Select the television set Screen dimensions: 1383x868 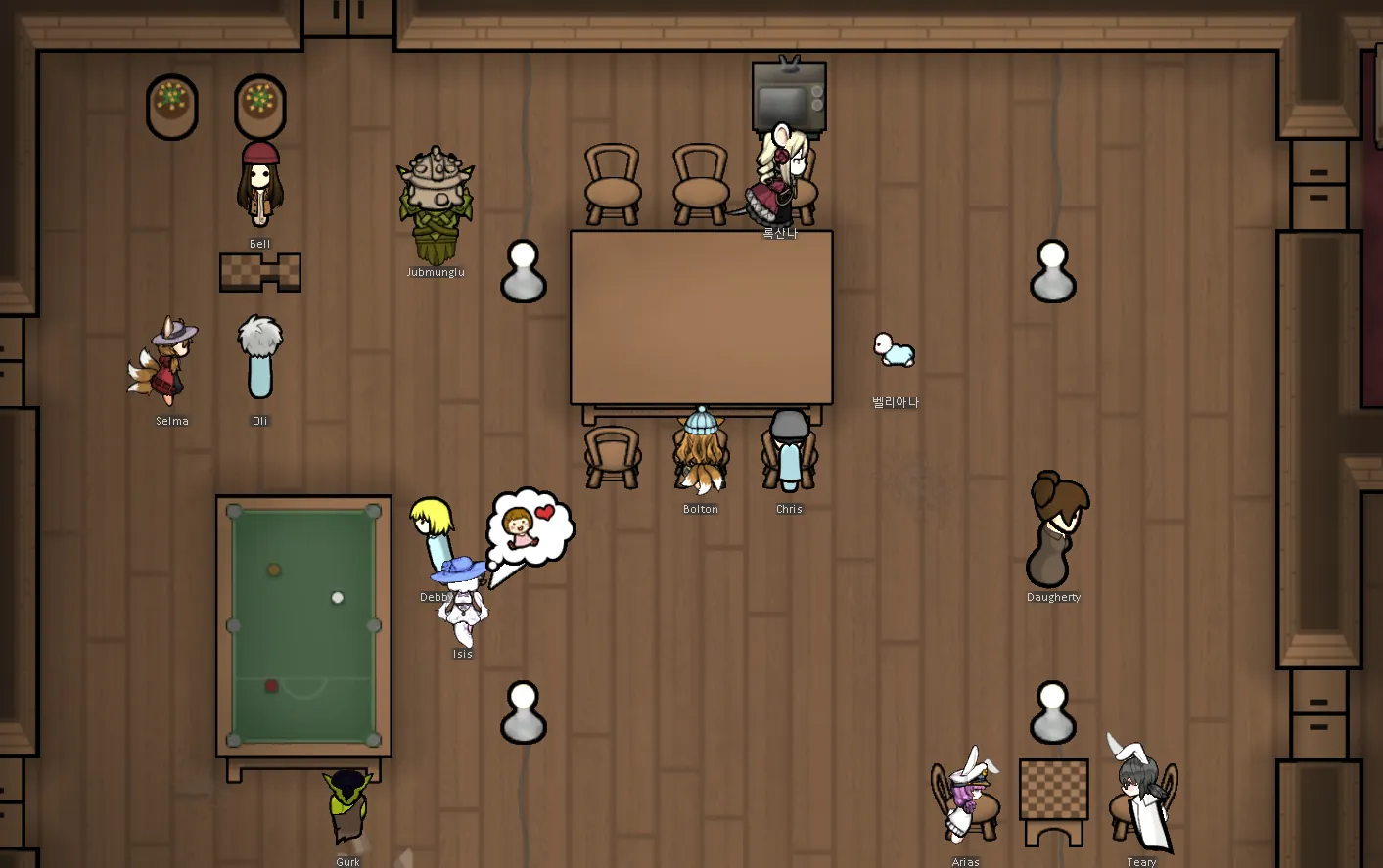pyautogui.click(x=789, y=96)
